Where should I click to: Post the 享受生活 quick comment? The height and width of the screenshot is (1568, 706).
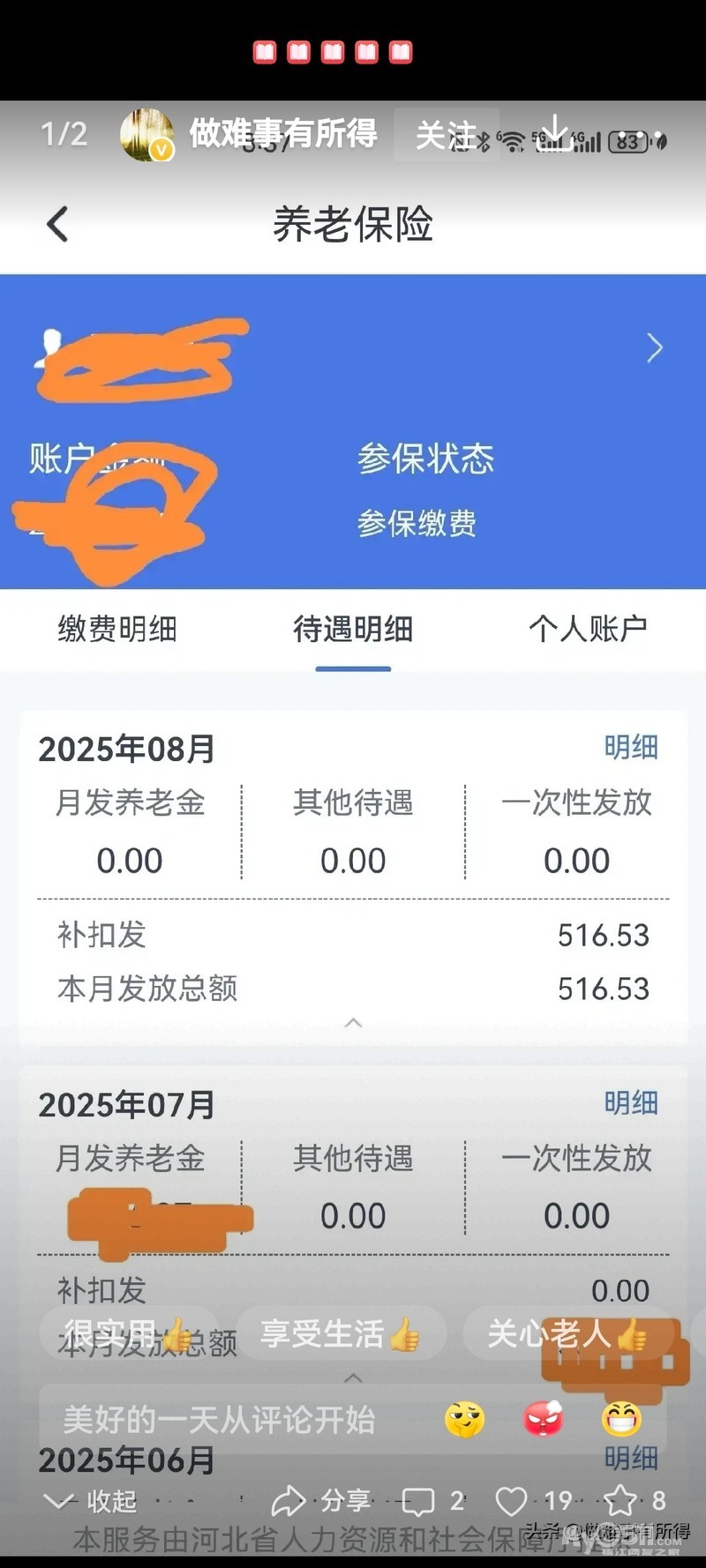pyautogui.click(x=340, y=1333)
